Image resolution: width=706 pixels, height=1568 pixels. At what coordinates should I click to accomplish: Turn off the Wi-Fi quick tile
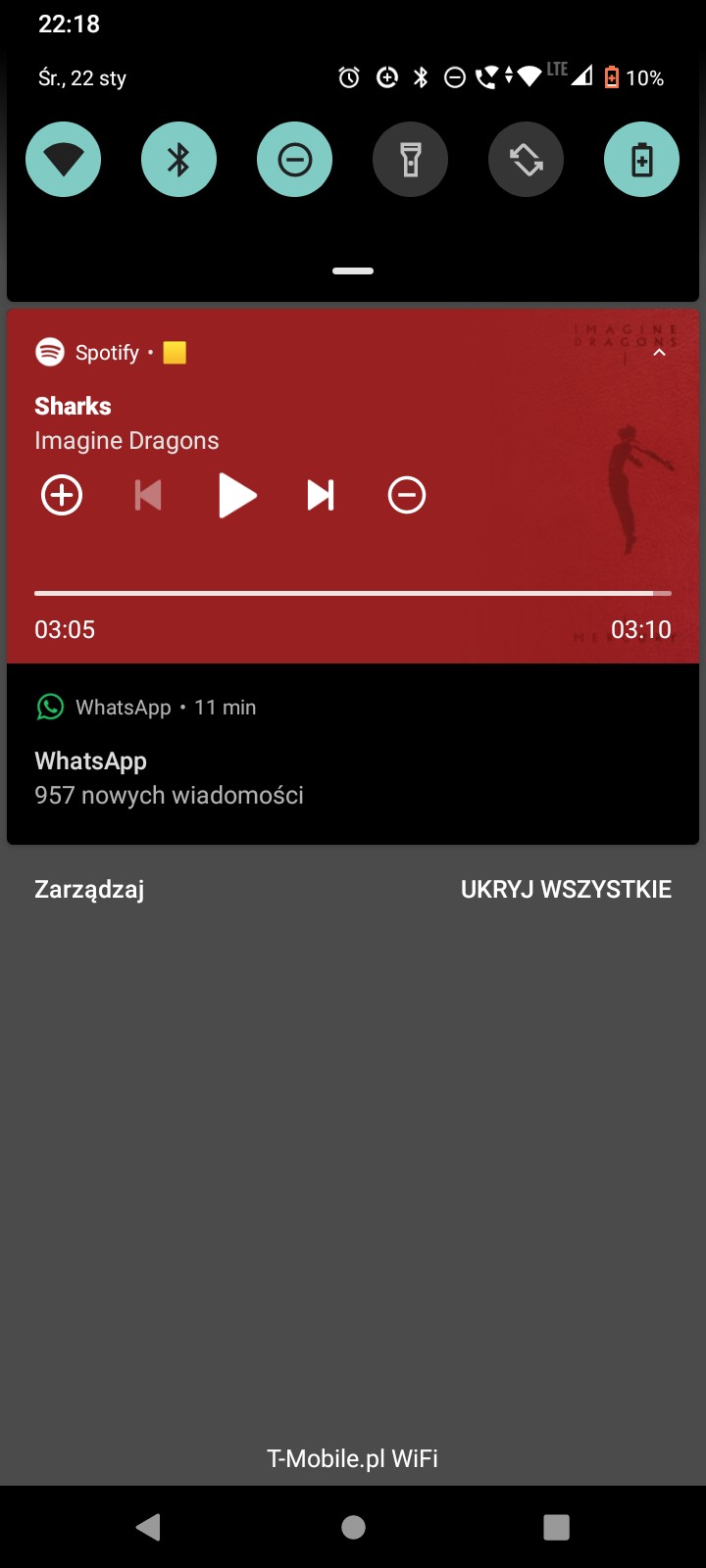[63, 160]
